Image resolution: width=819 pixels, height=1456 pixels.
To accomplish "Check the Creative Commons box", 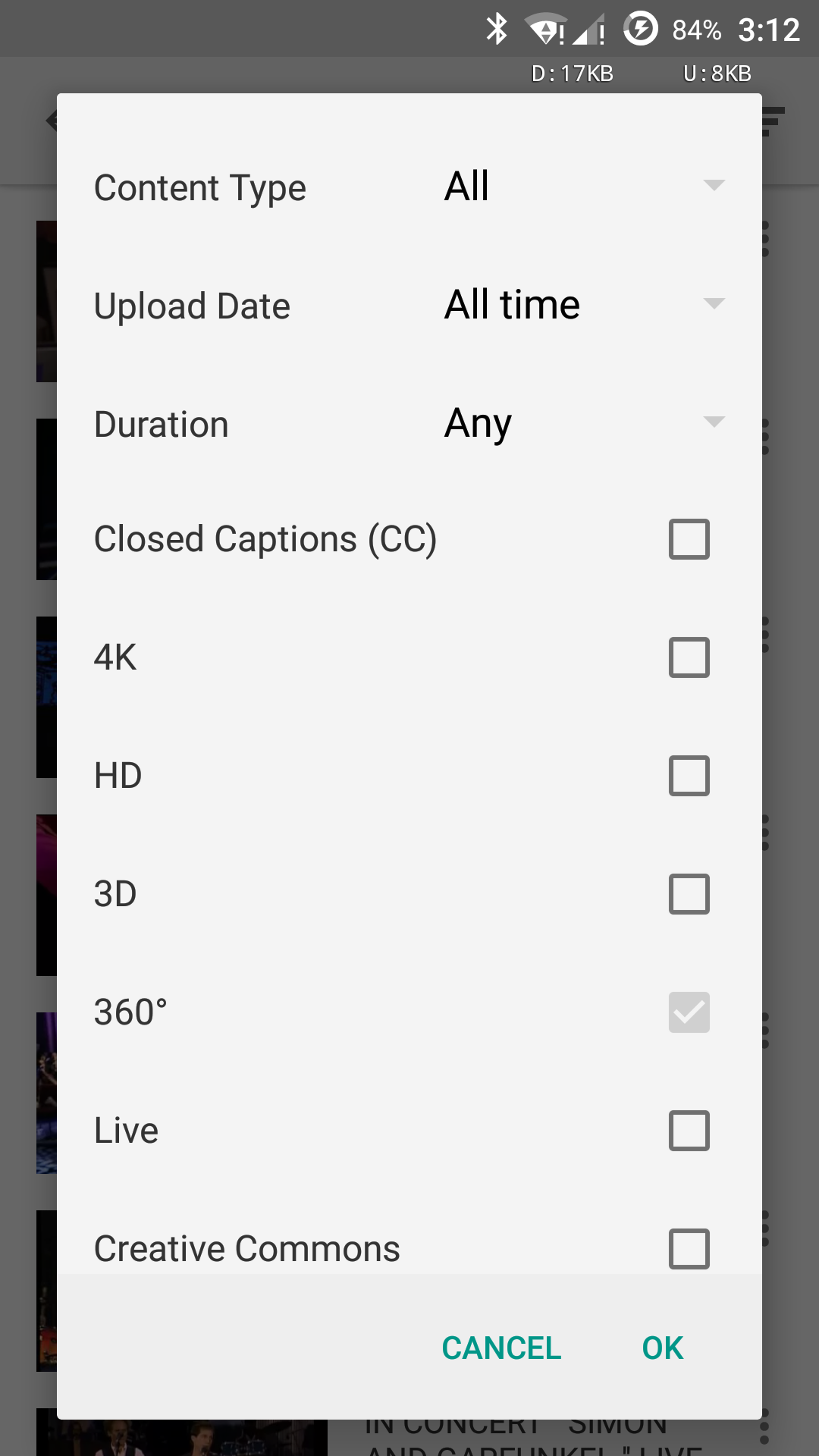I will [x=689, y=1249].
